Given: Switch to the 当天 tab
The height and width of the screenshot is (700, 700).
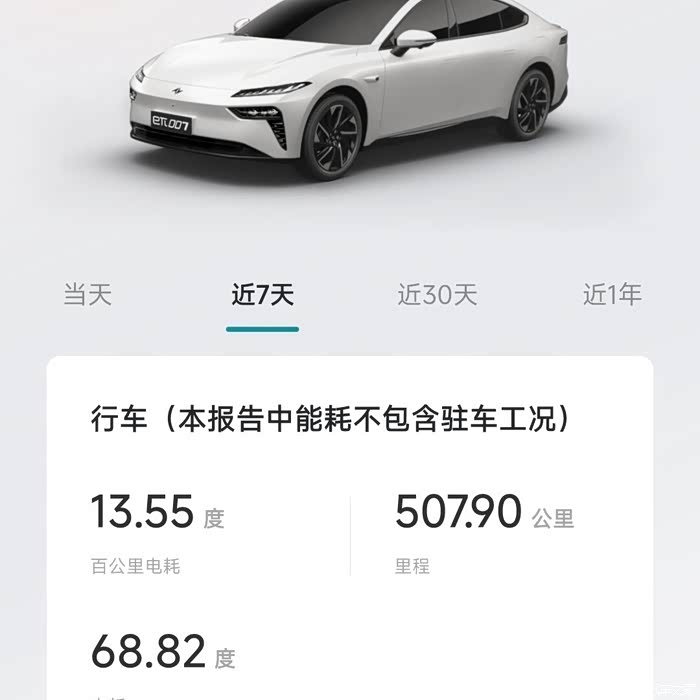Looking at the screenshot, I should 88,295.
